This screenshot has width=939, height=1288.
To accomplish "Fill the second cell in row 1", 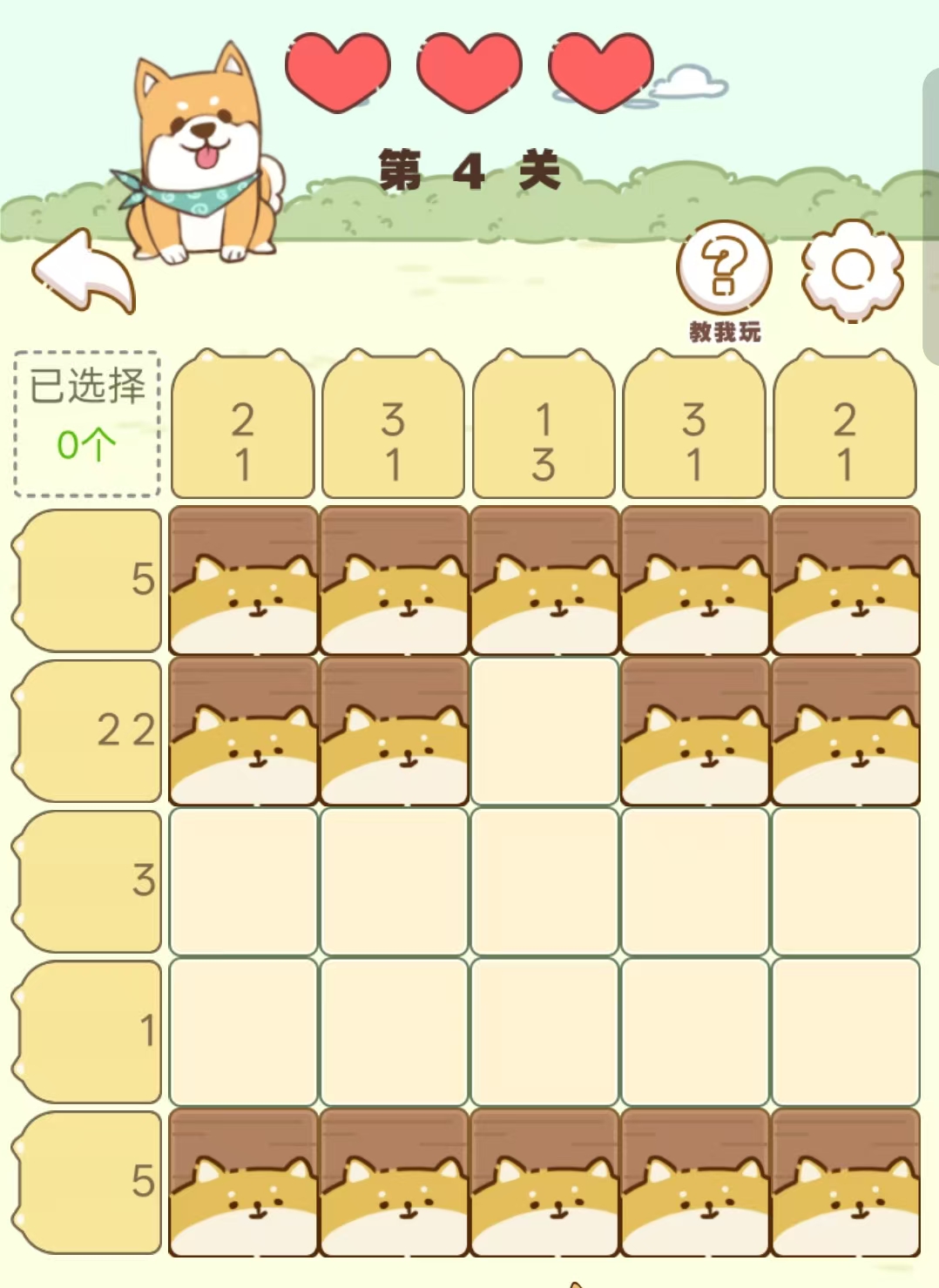I will coord(394,1031).
